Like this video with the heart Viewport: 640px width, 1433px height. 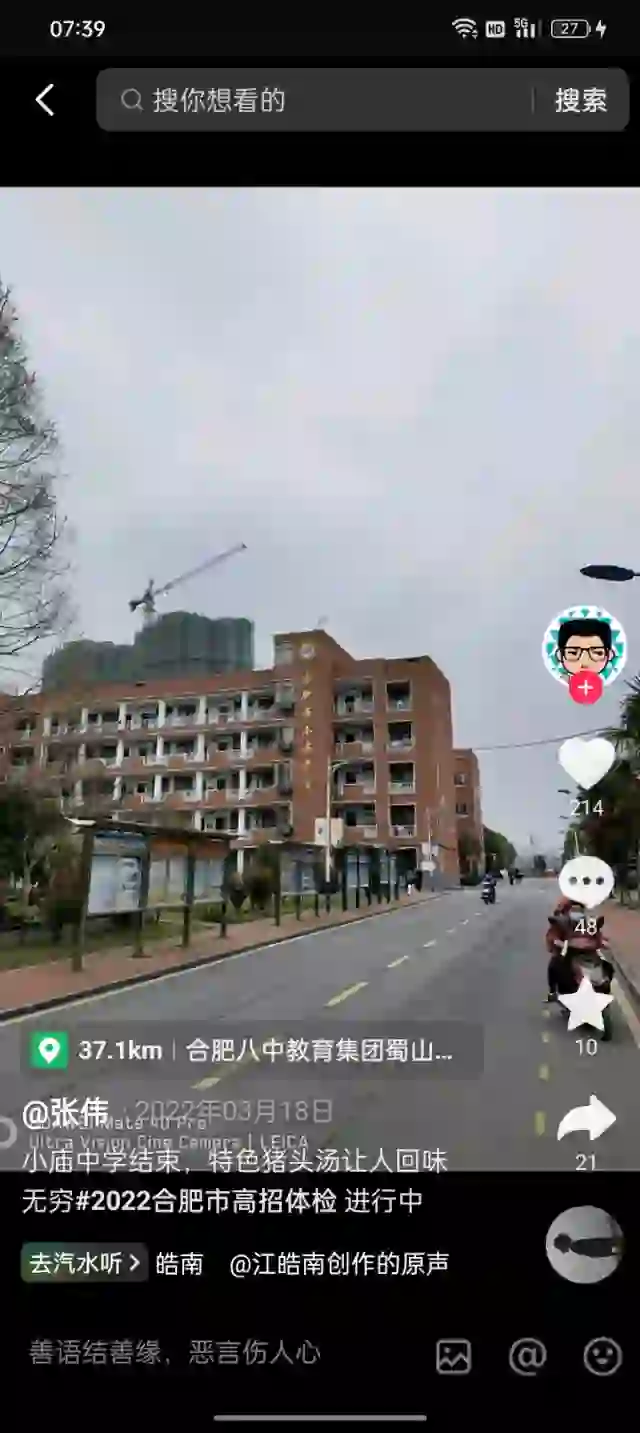[586, 763]
